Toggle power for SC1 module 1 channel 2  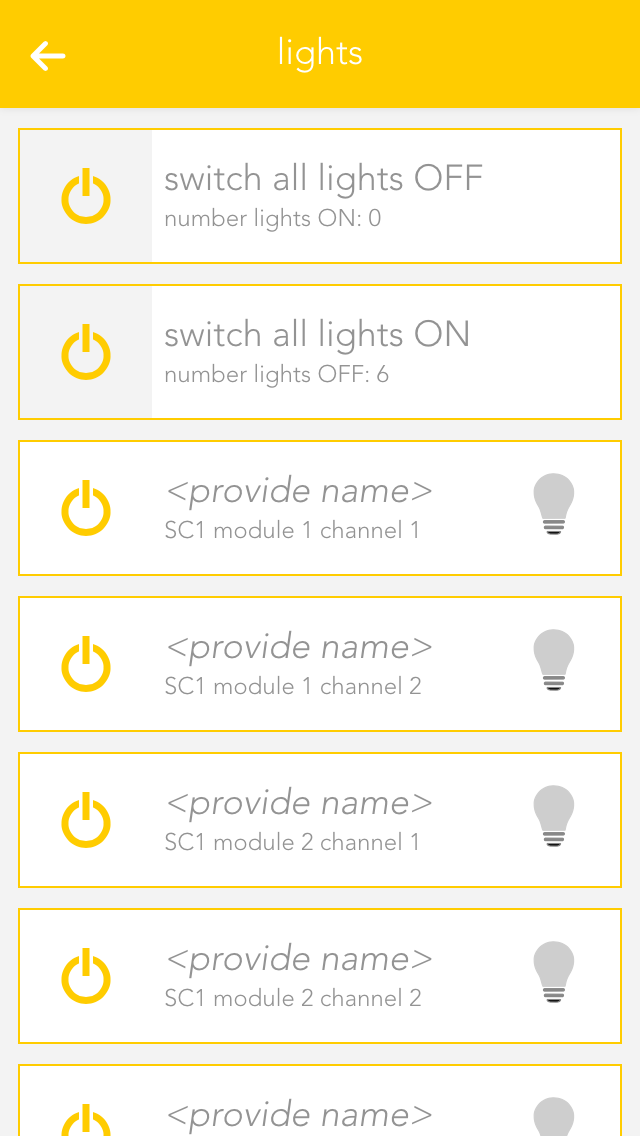point(86,664)
